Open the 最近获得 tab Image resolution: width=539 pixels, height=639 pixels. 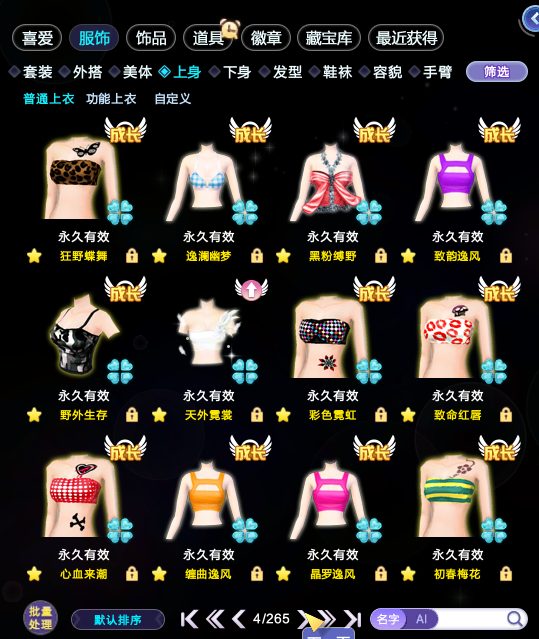(x=406, y=38)
